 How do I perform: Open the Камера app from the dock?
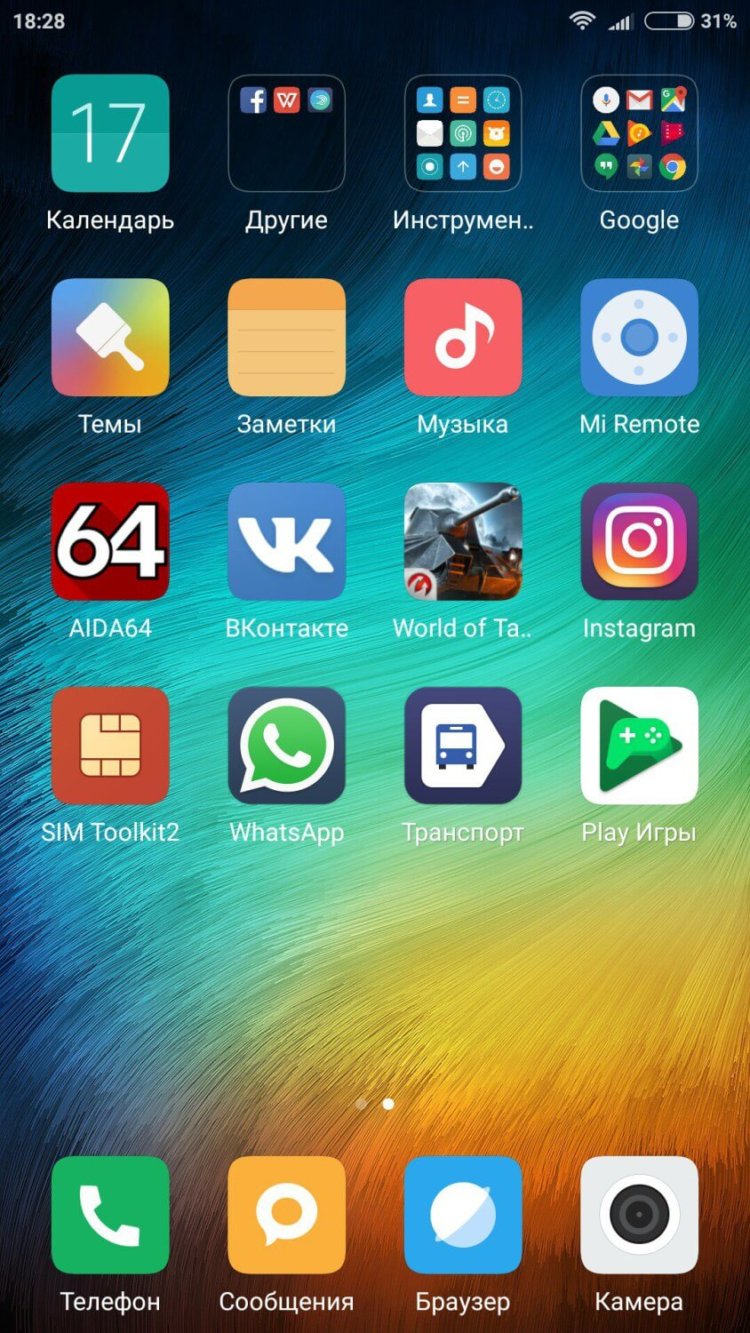[638, 1215]
